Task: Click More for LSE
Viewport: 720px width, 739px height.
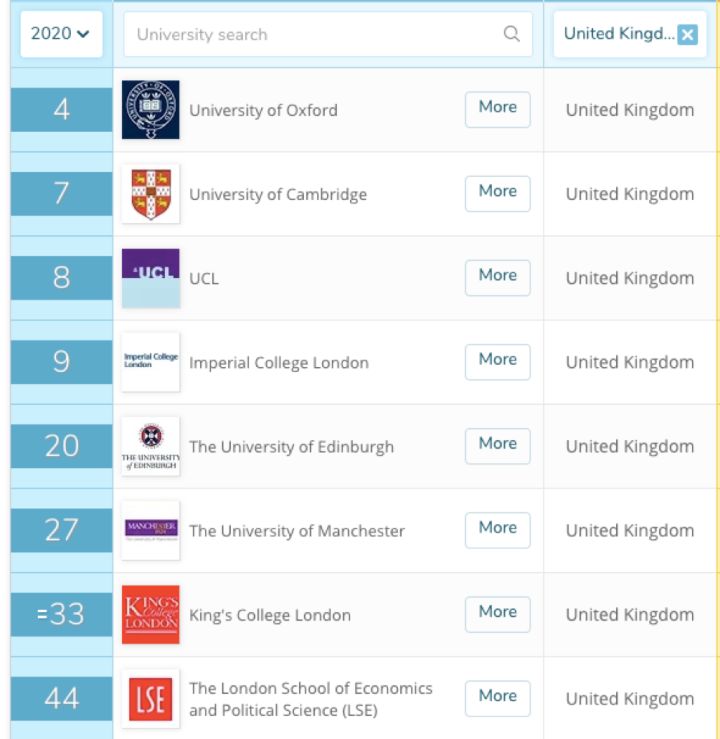Action: pyautogui.click(x=497, y=696)
